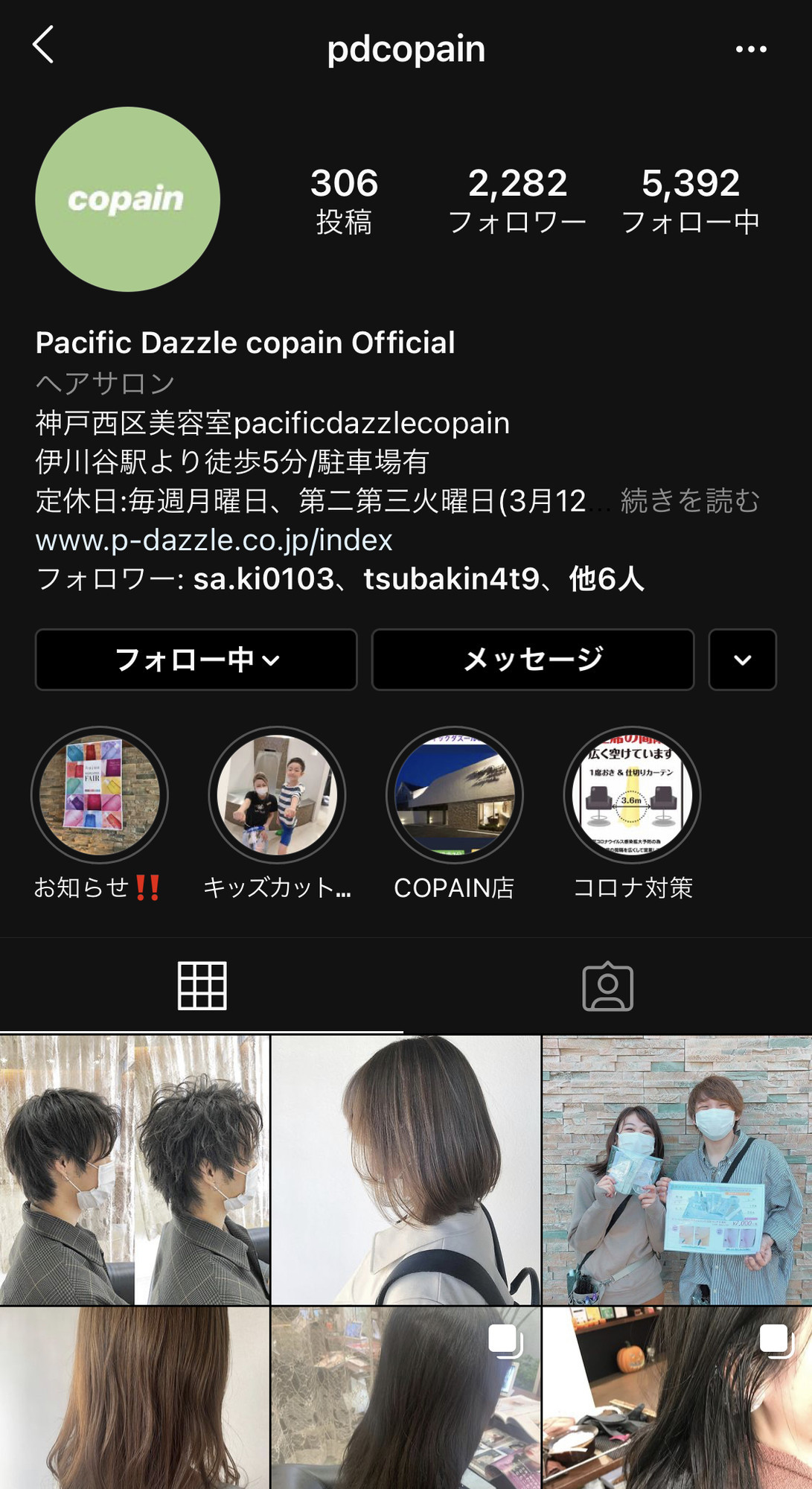Open the COPAIN店 story highlight

pyautogui.click(x=454, y=795)
